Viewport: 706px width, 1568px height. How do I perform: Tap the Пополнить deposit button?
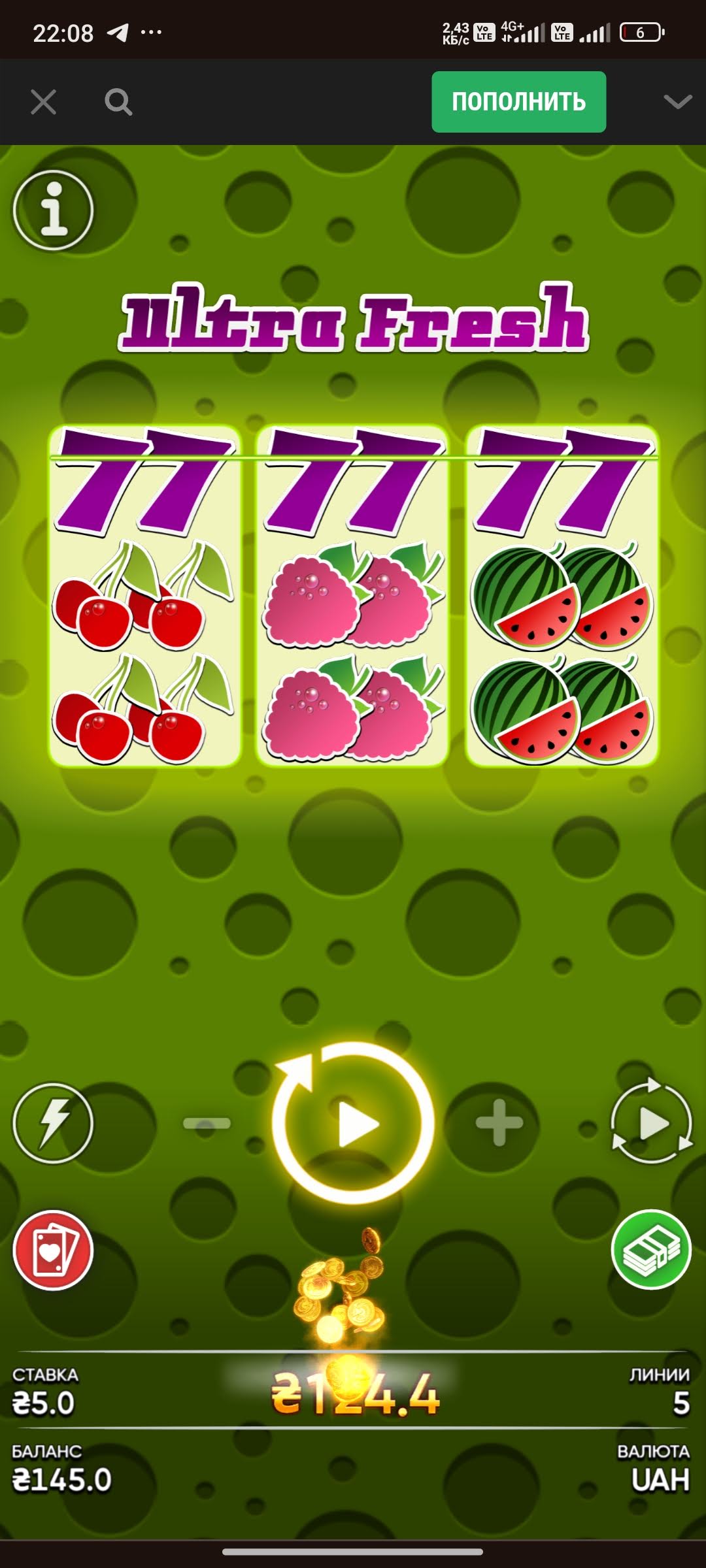[x=518, y=102]
